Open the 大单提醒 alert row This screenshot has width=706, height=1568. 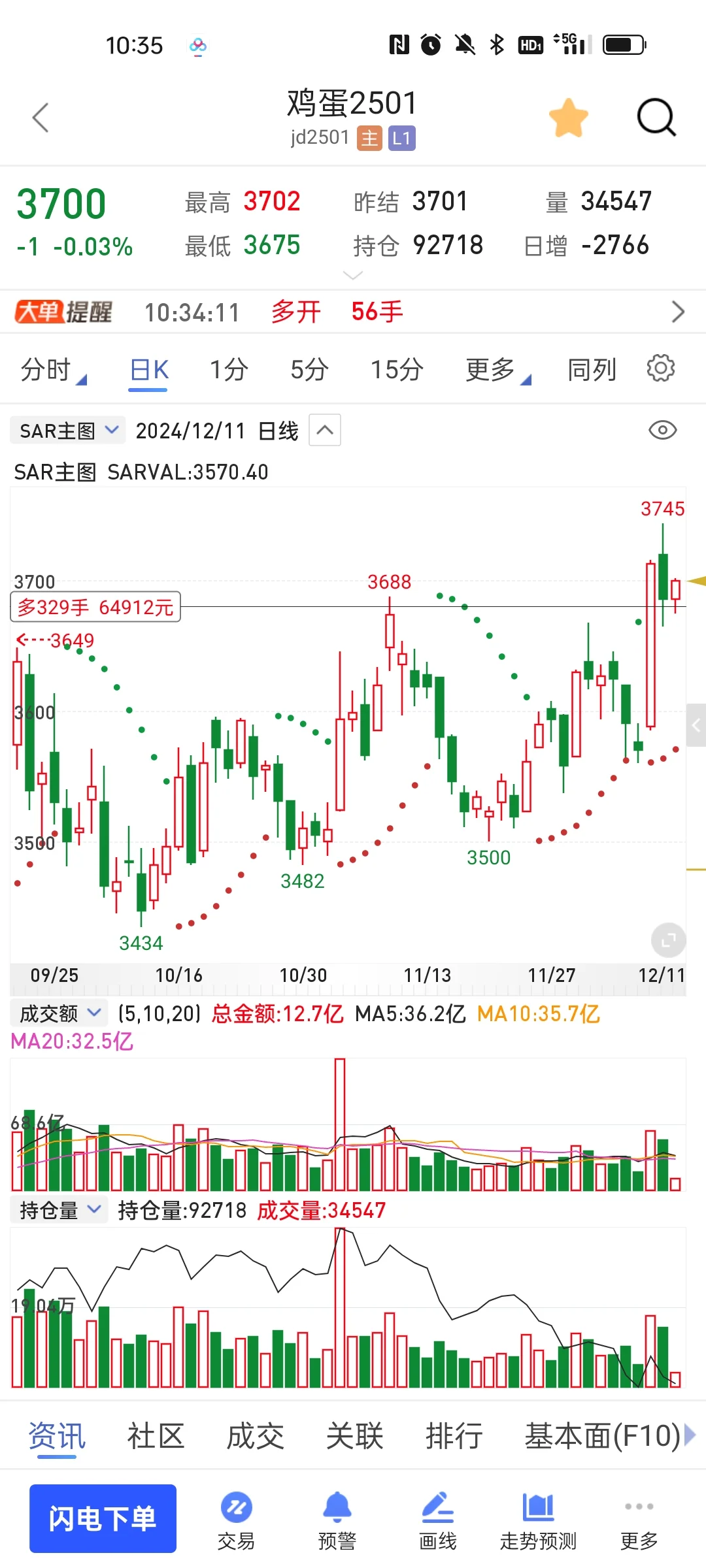[x=353, y=312]
